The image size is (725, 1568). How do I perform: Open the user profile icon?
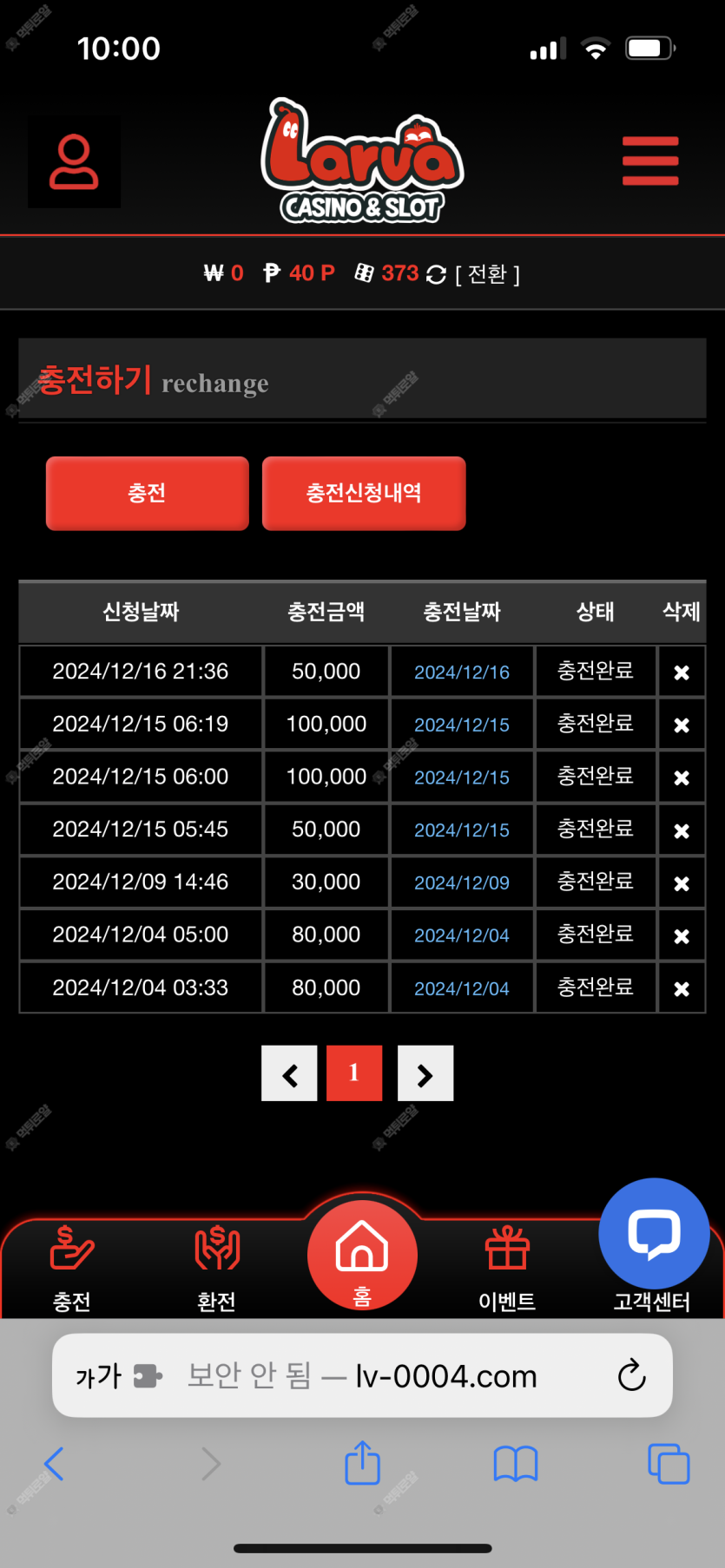pyautogui.click(x=74, y=162)
